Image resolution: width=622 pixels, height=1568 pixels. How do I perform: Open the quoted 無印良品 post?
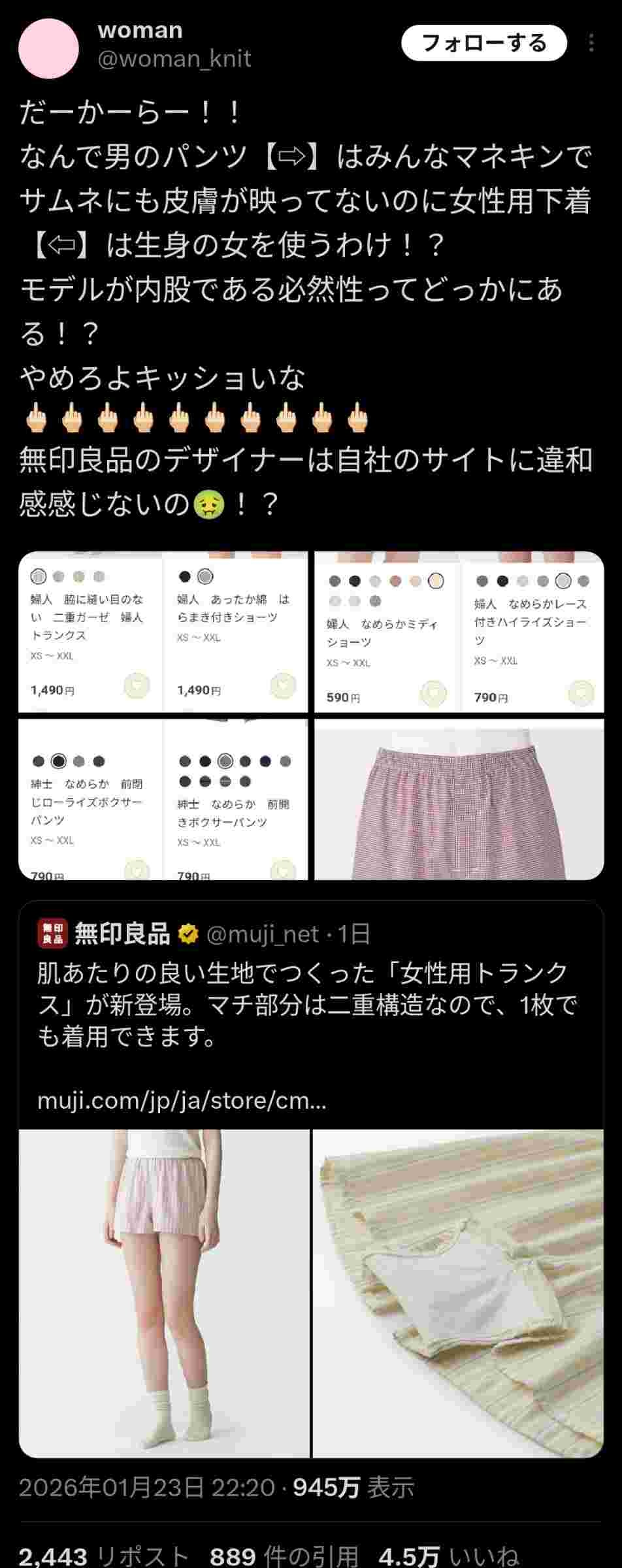(x=310, y=1006)
